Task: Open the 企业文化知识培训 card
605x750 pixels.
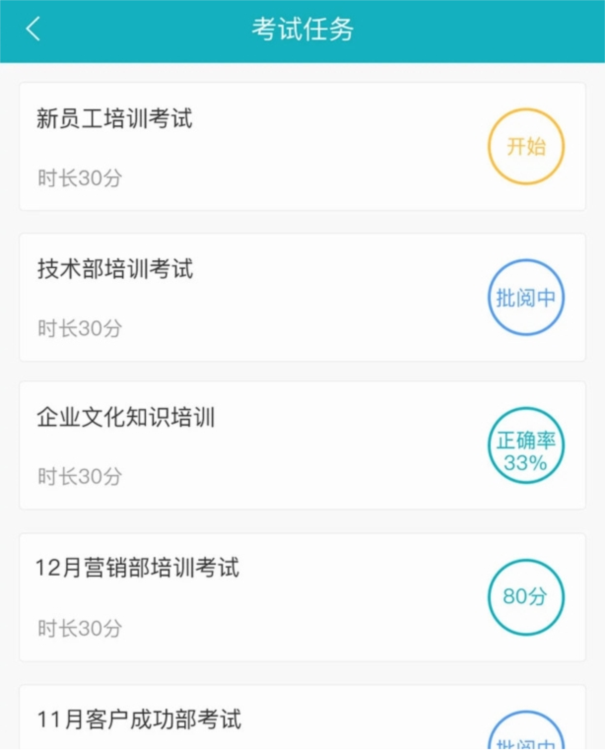Action: pos(250,445)
